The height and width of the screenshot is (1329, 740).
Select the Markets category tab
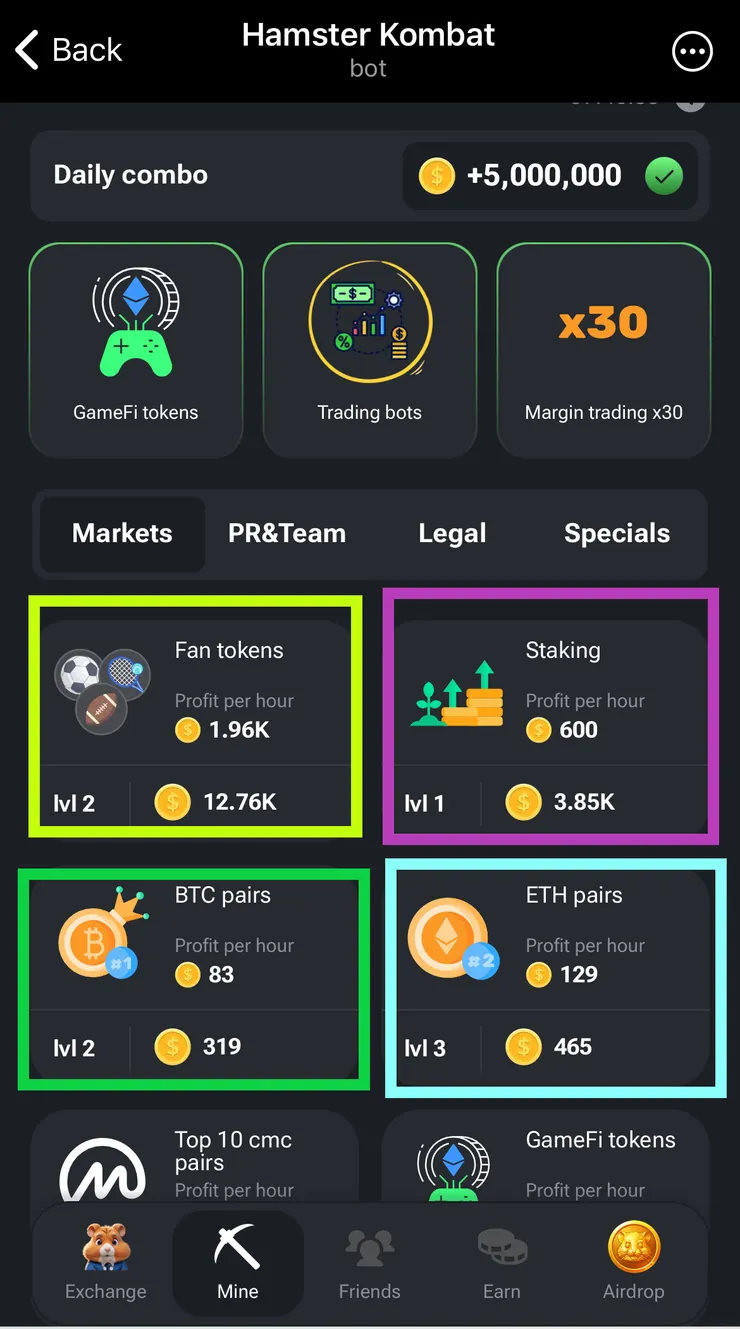[x=122, y=534]
